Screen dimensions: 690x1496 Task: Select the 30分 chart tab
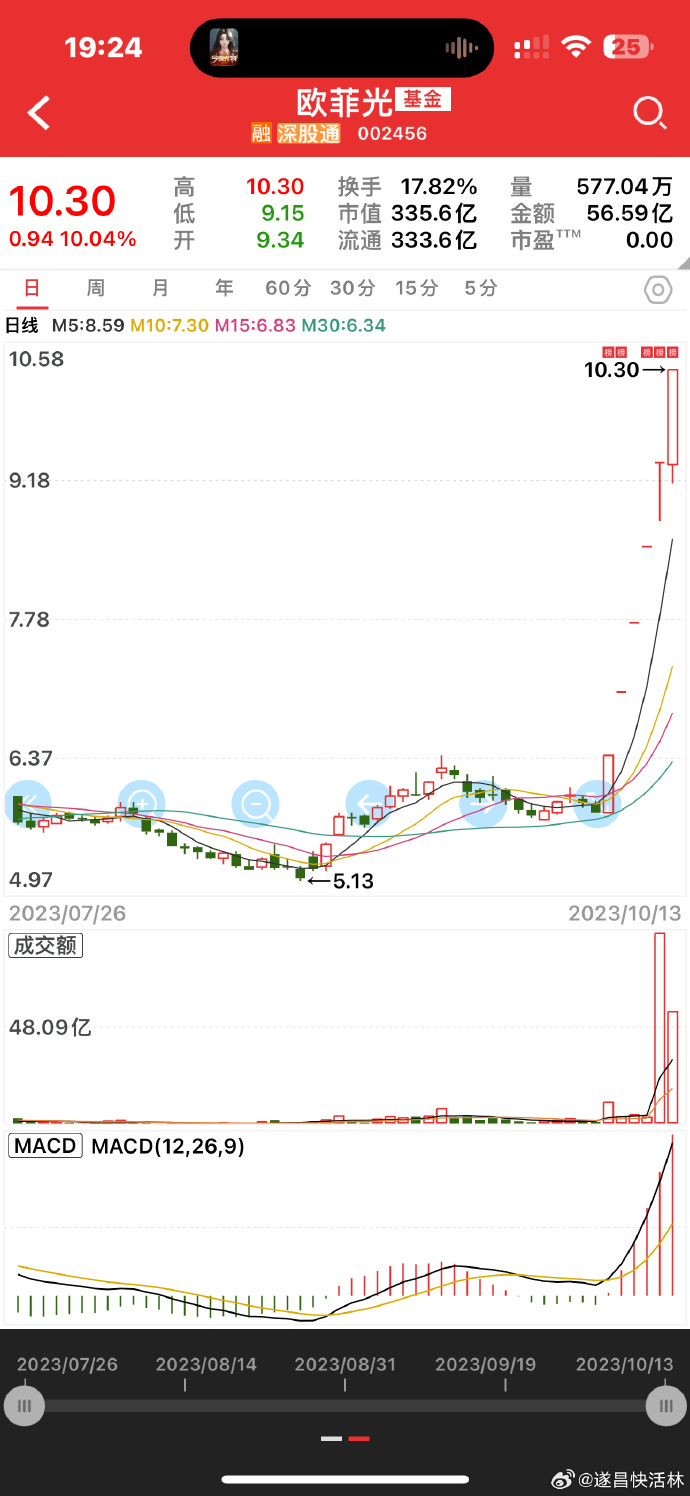pyautogui.click(x=352, y=288)
